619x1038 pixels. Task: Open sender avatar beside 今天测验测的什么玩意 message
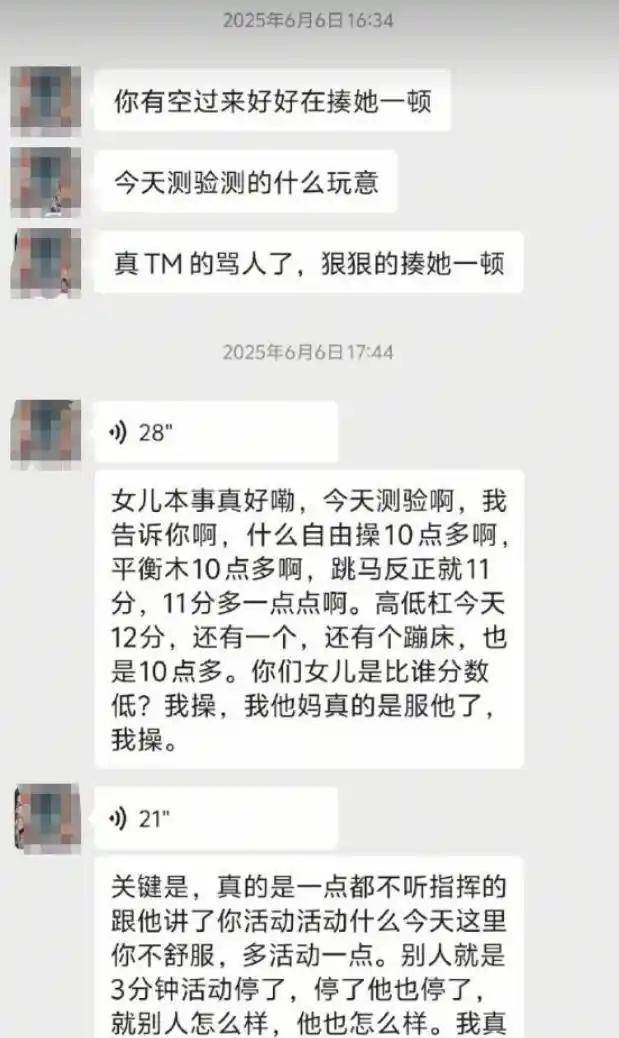[x=46, y=182]
